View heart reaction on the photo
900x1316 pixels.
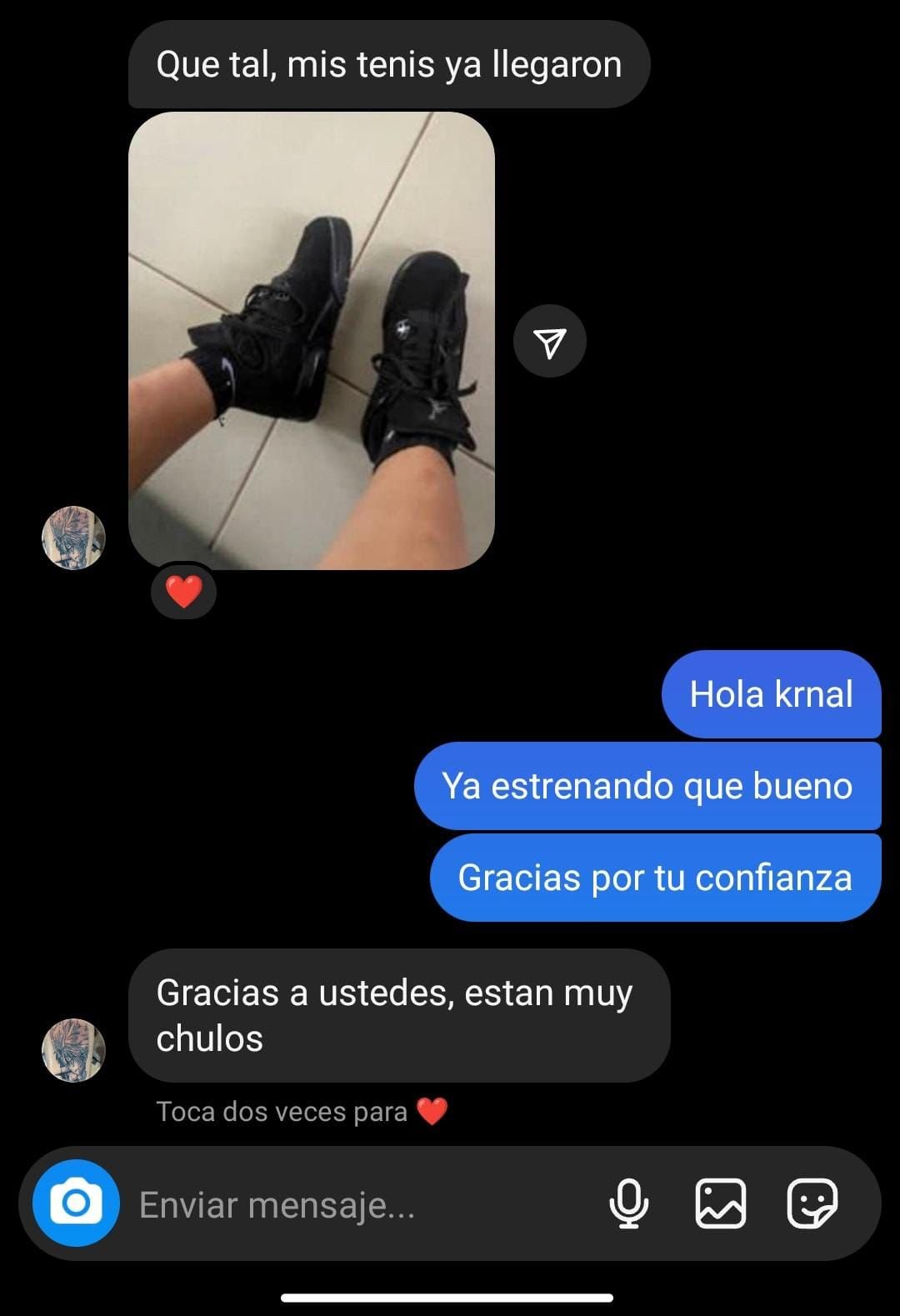click(183, 592)
